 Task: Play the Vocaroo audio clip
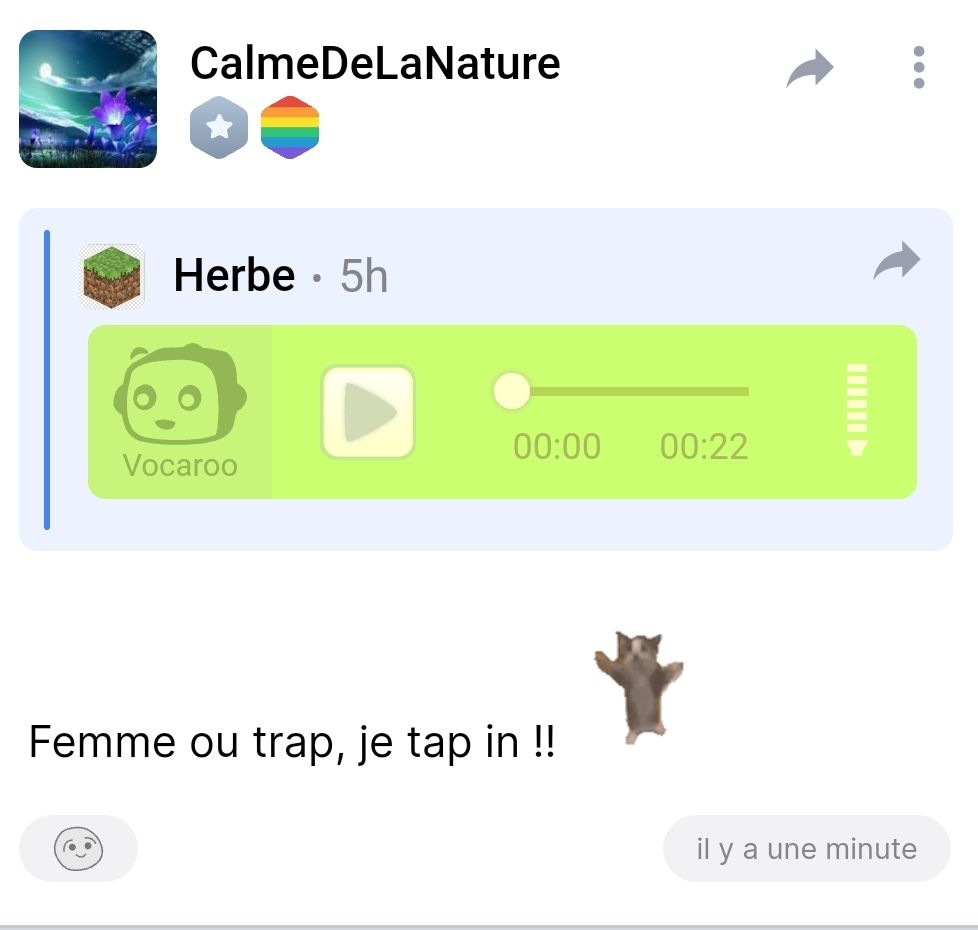368,412
